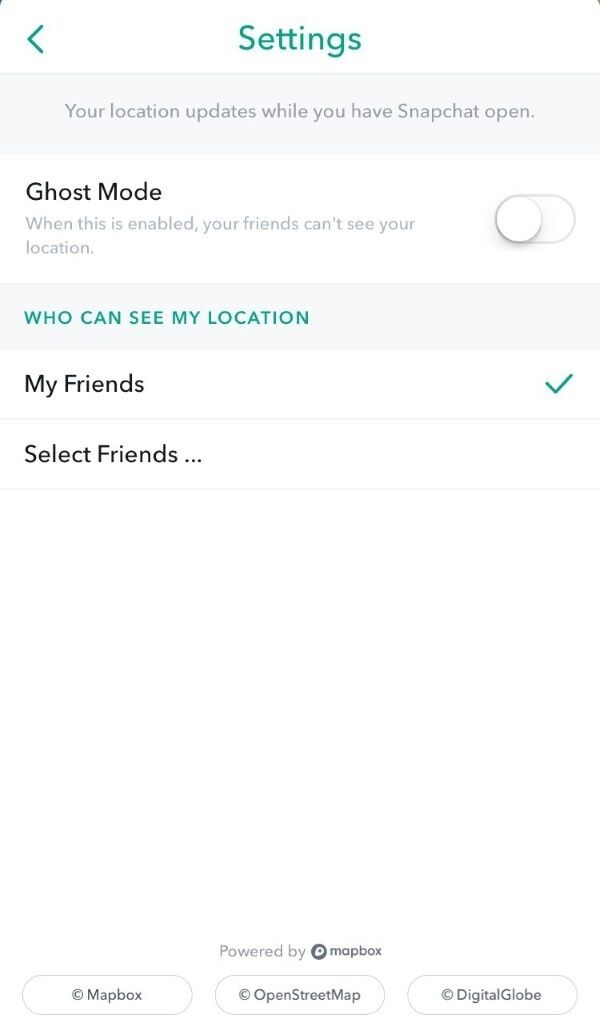Open the © Mapbox attribution
Viewport: 600px width, 1031px height.
[107, 994]
